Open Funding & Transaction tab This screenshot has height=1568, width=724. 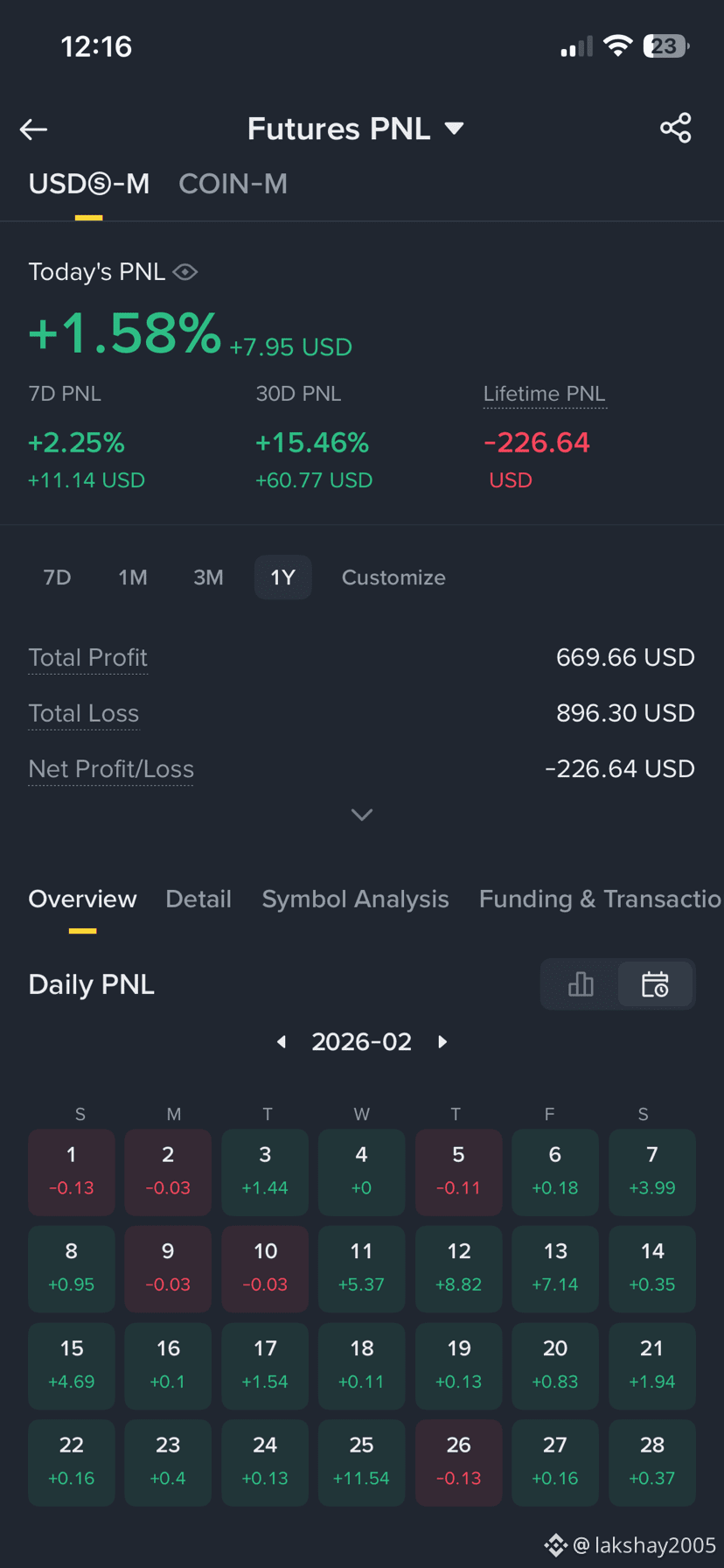coord(601,899)
